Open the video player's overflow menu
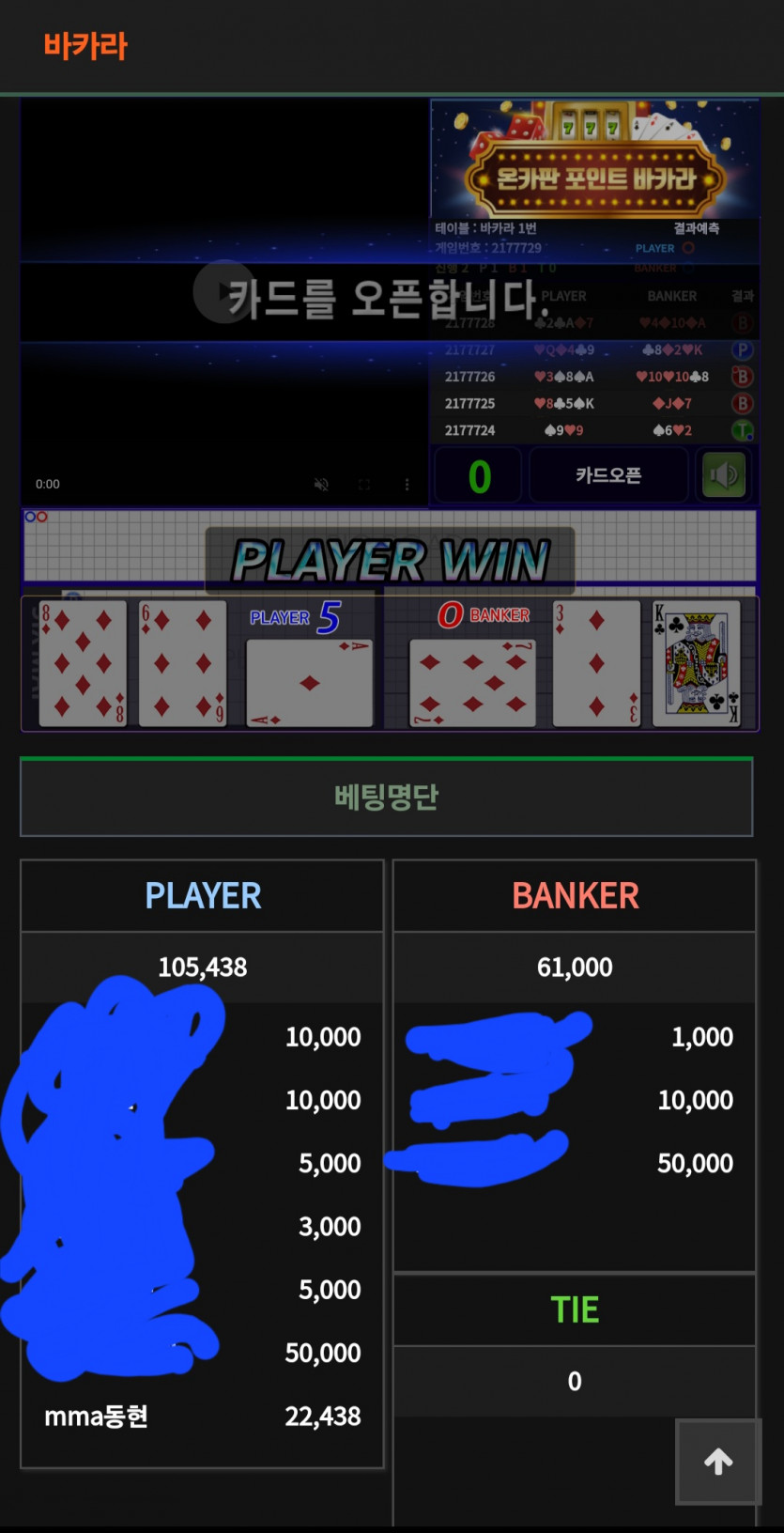Viewport: 784px width, 1533px height. 407,485
